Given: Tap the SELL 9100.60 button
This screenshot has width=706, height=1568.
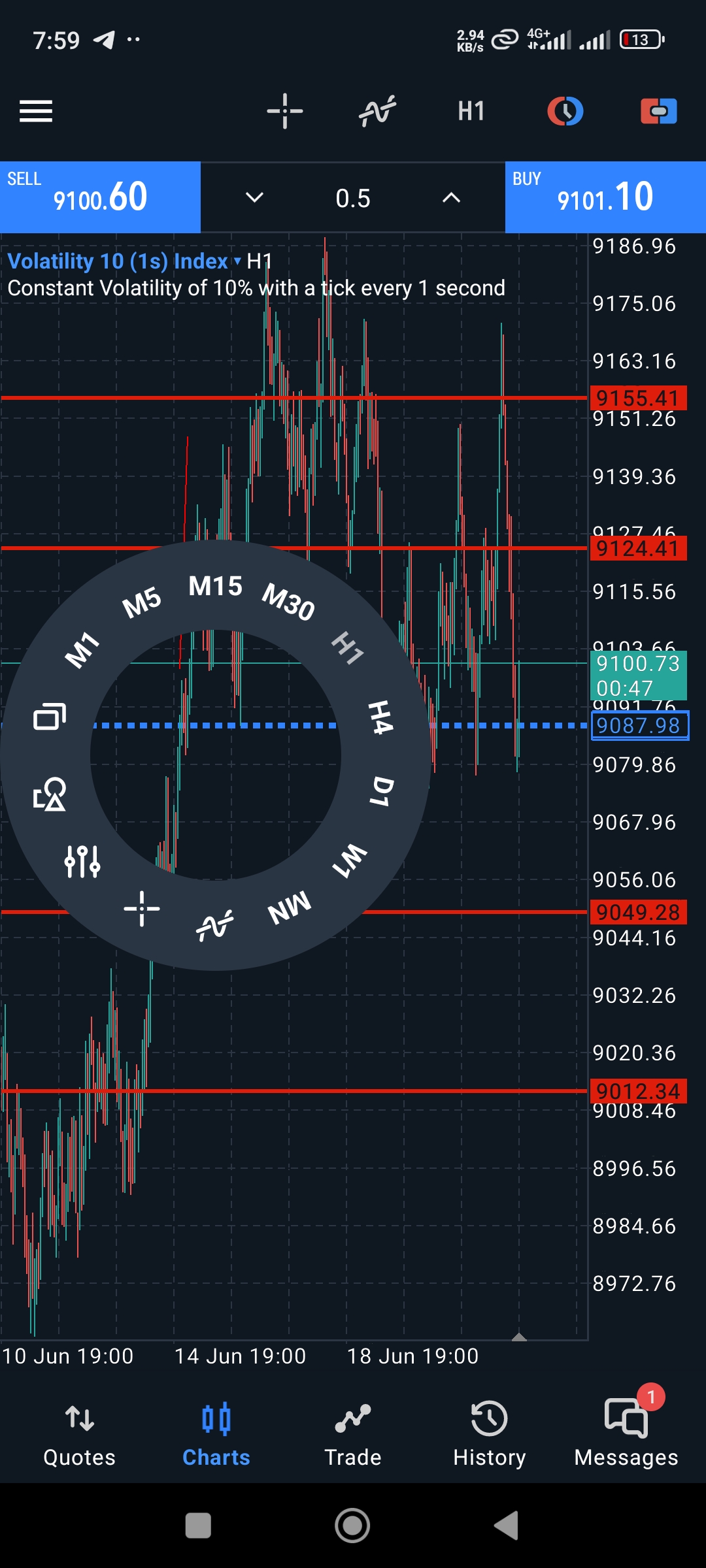Looking at the screenshot, I should tap(100, 197).
